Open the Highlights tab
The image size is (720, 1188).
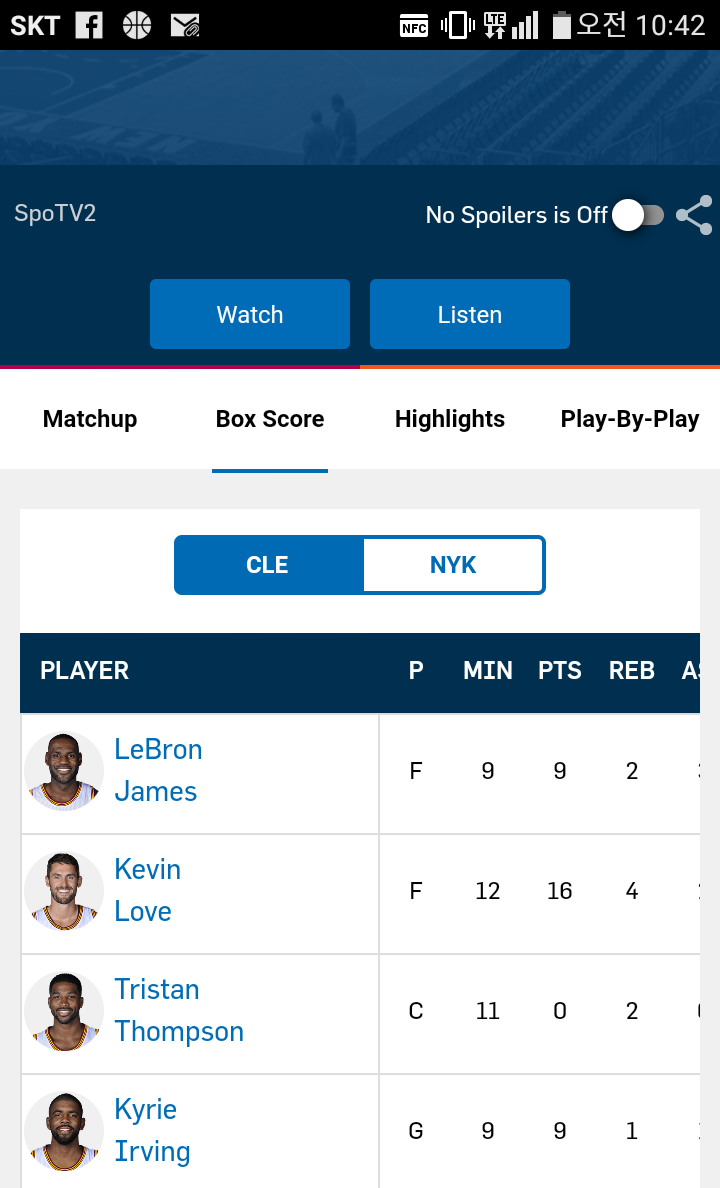pos(450,419)
